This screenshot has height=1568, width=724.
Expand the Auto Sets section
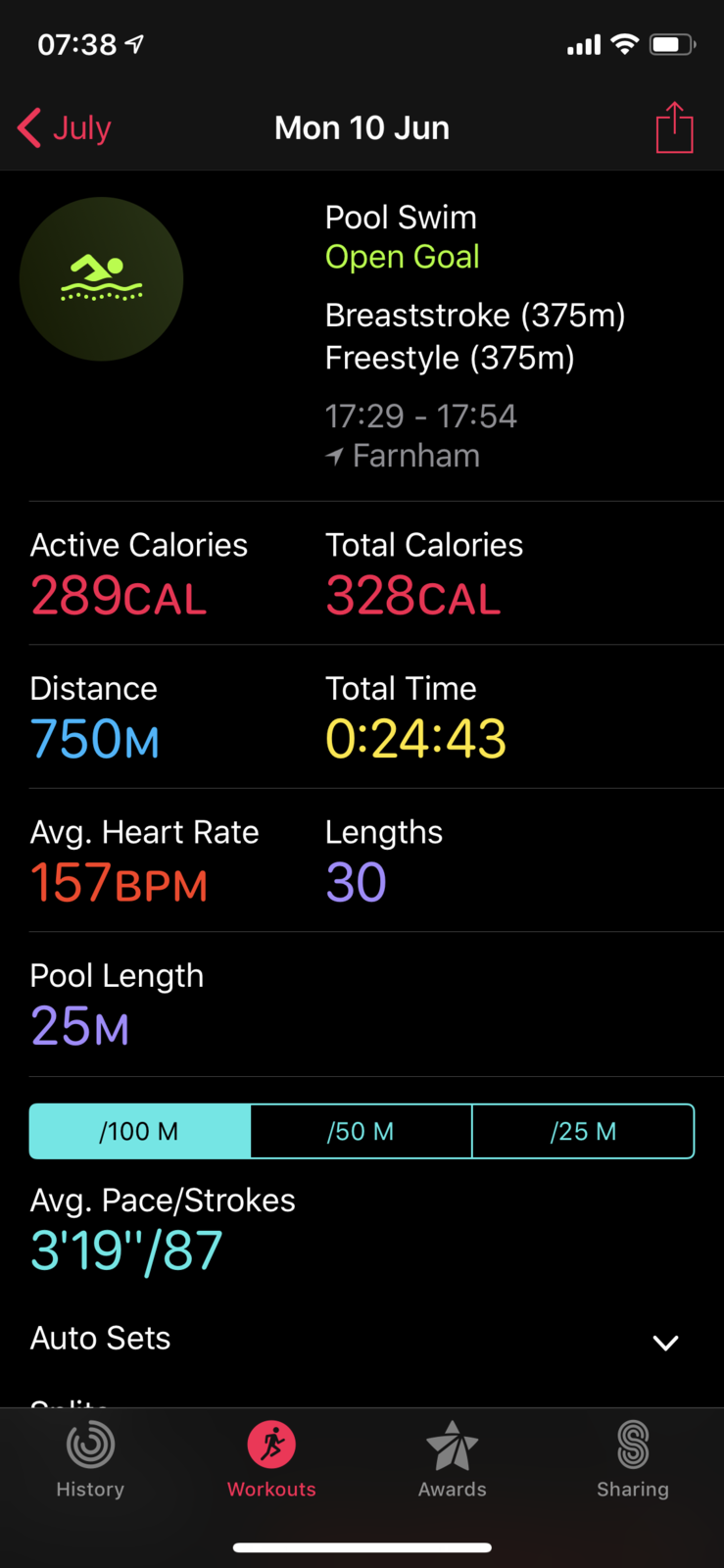tap(665, 1342)
